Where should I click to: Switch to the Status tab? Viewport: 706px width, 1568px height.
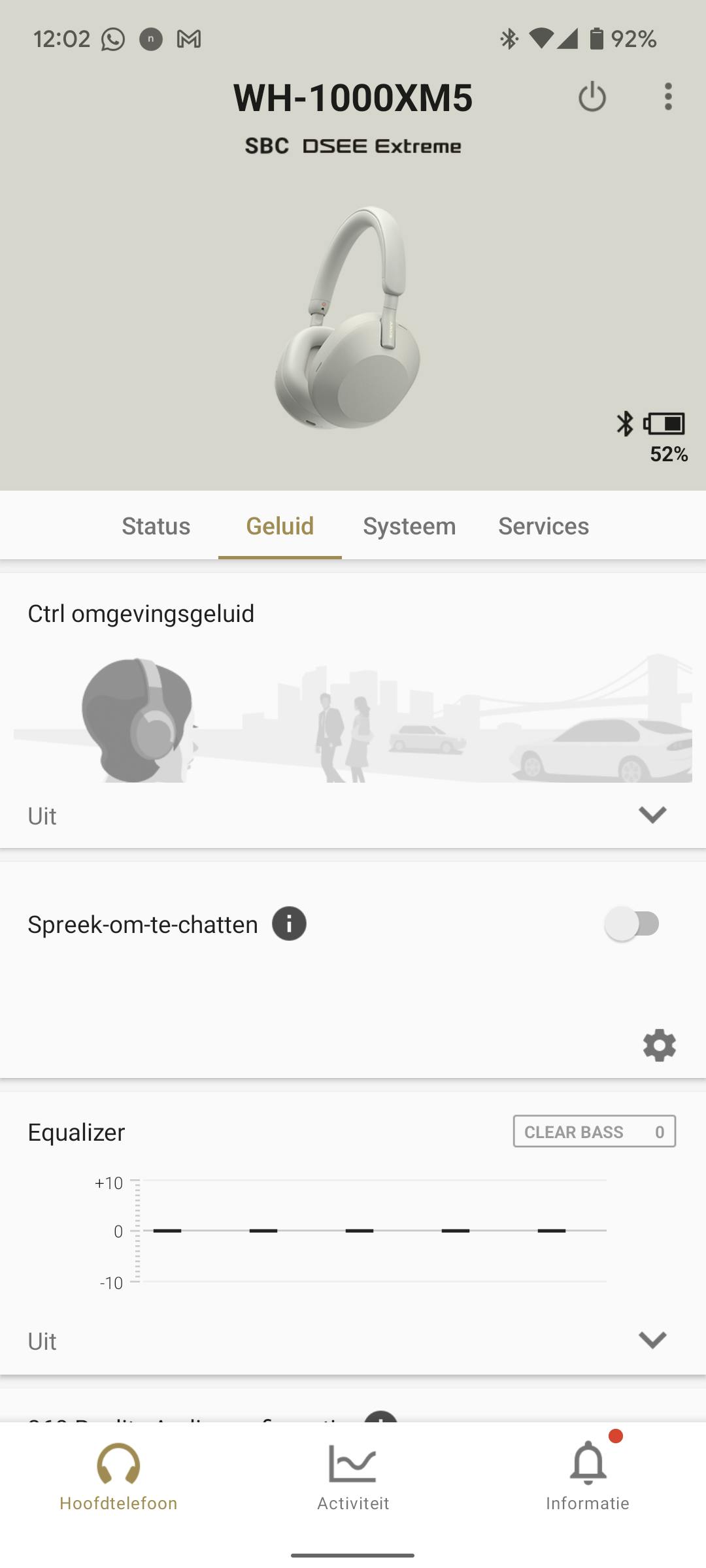[156, 526]
